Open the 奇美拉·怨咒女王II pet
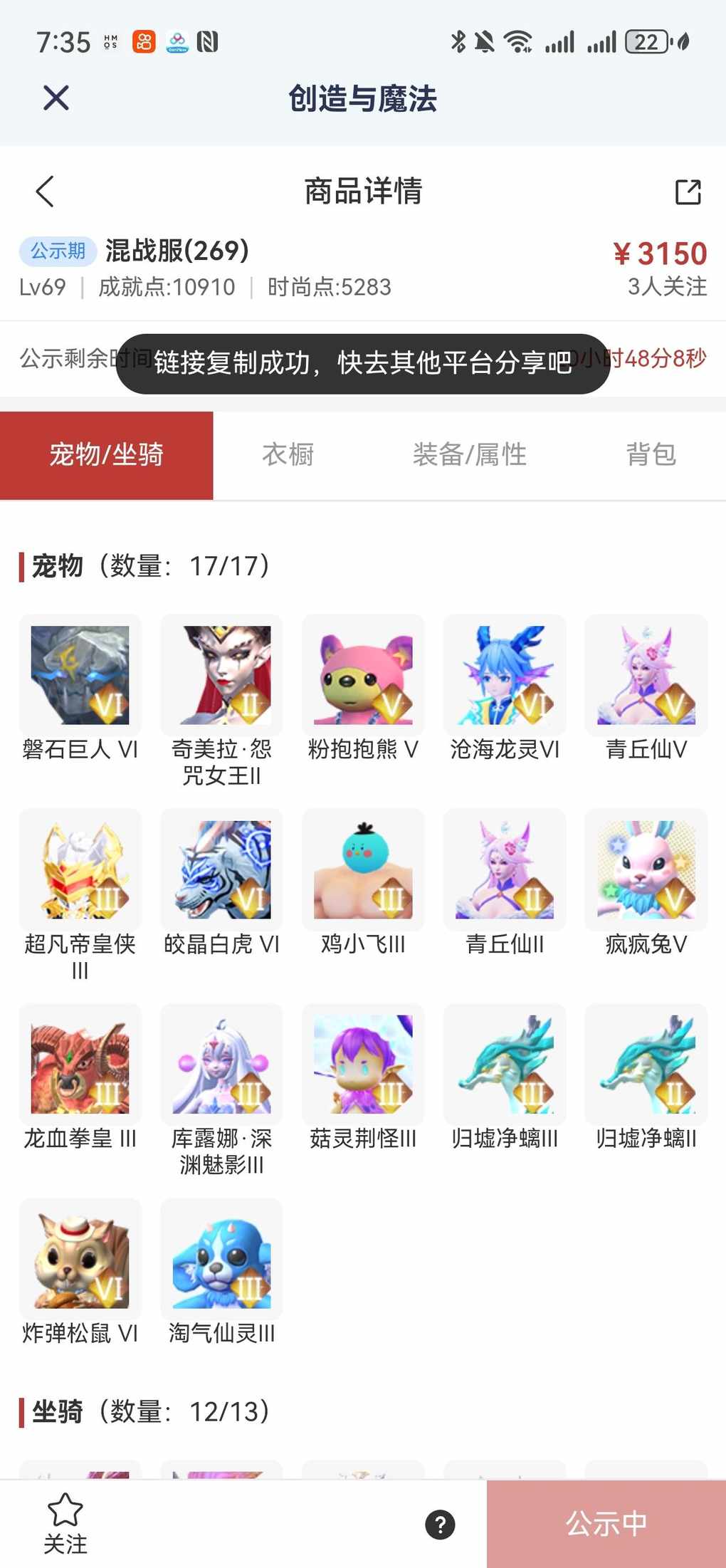This screenshot has height=1568, width=726. click(221, 675)
